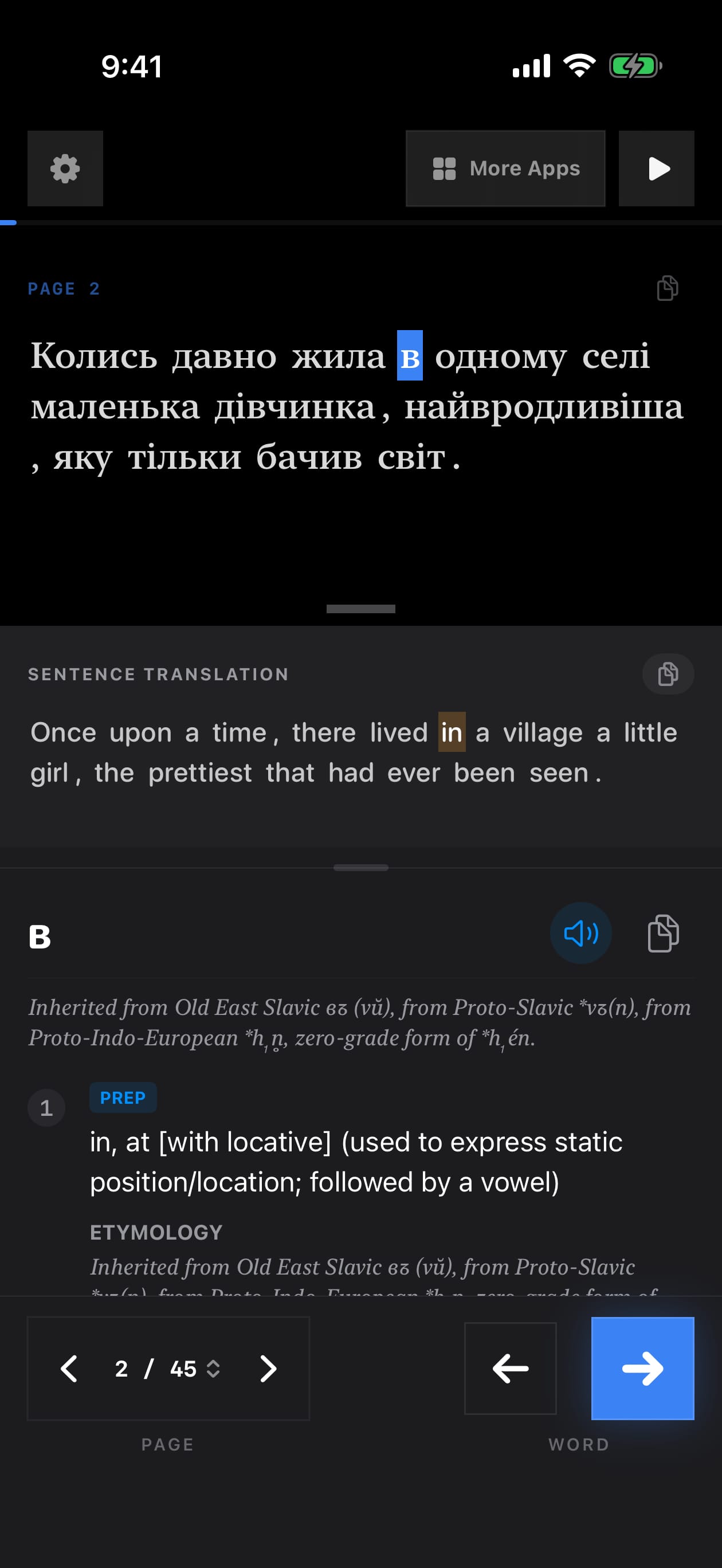Select the word селі in the text
Viewport: 722px width, 1568px height.
coord(615,355)
